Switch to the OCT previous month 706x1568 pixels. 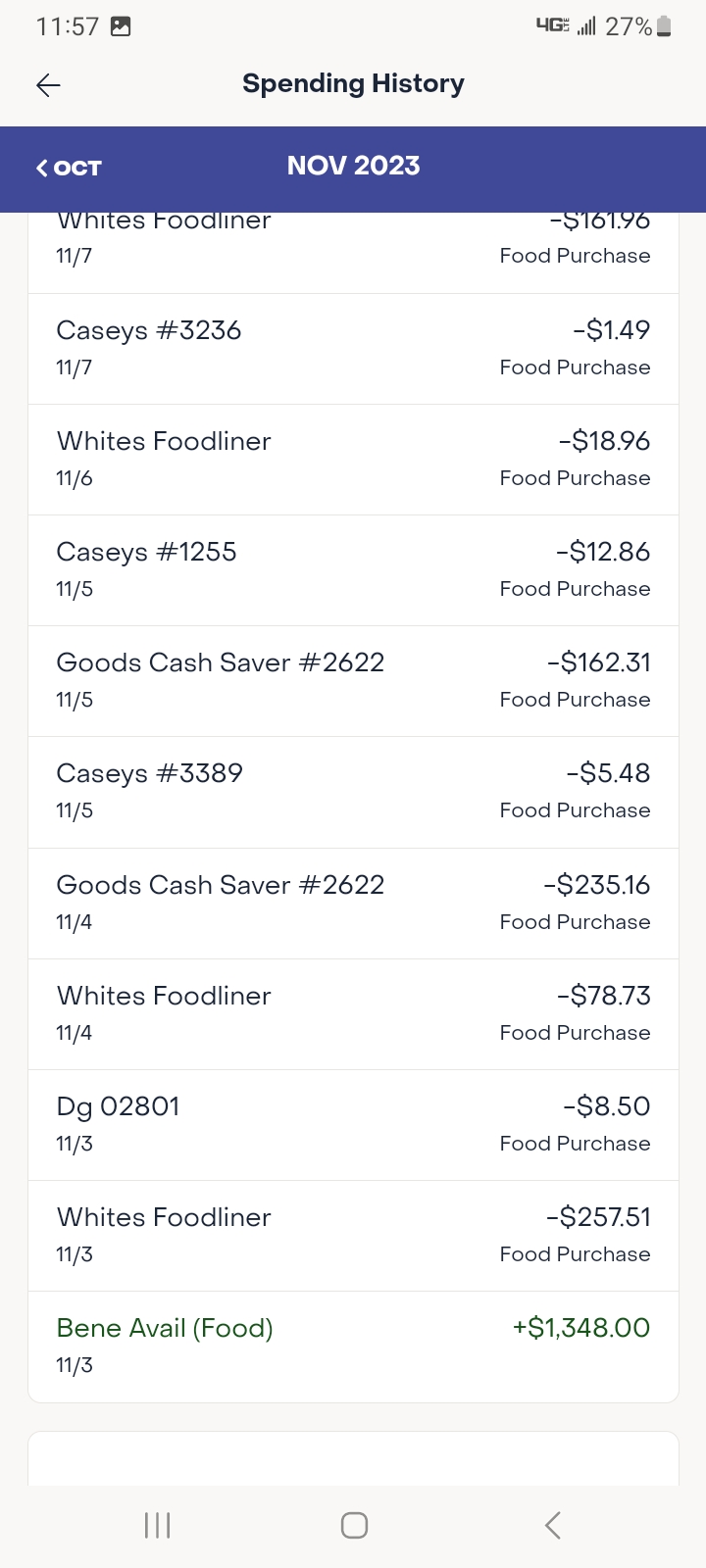69,168
